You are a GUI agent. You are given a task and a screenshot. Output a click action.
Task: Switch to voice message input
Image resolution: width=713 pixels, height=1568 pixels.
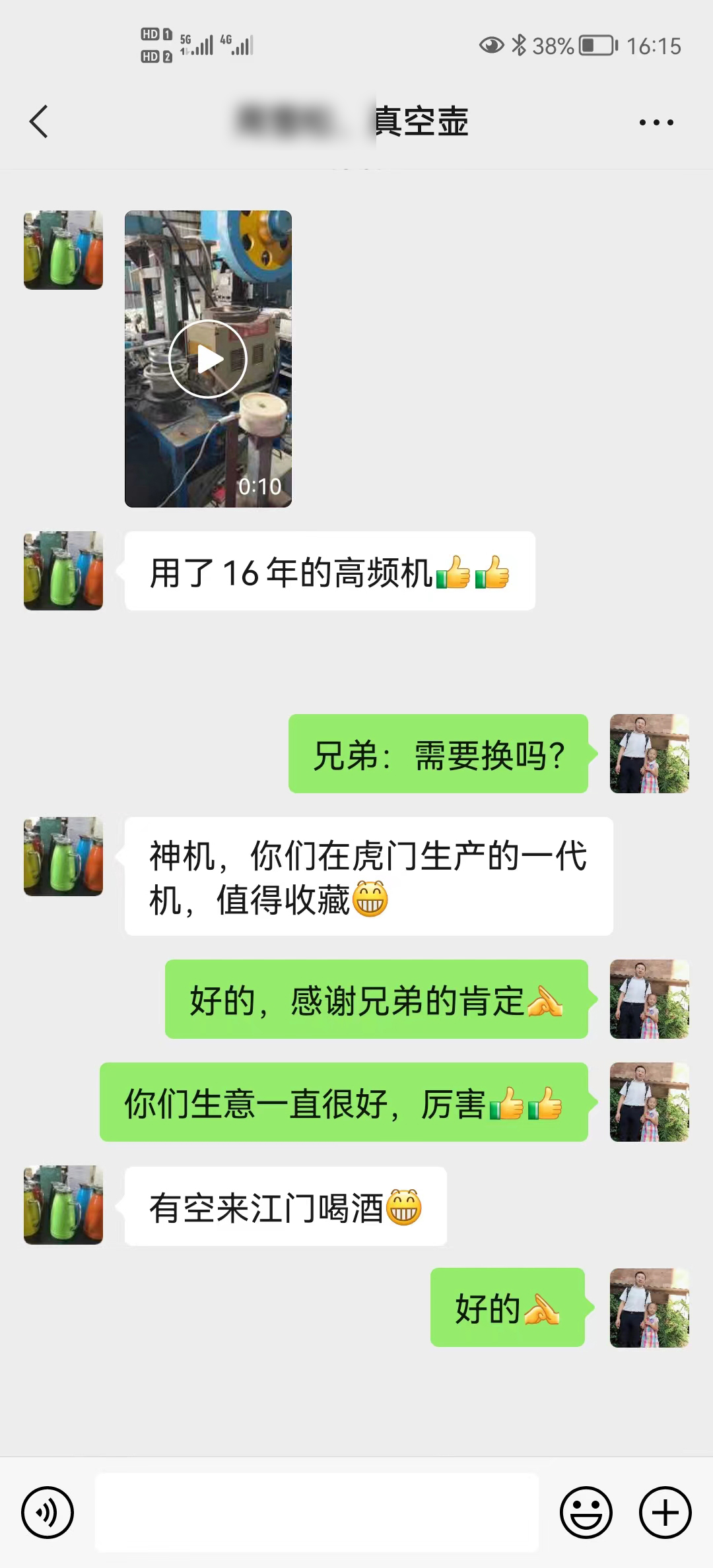pos(48,1512)
